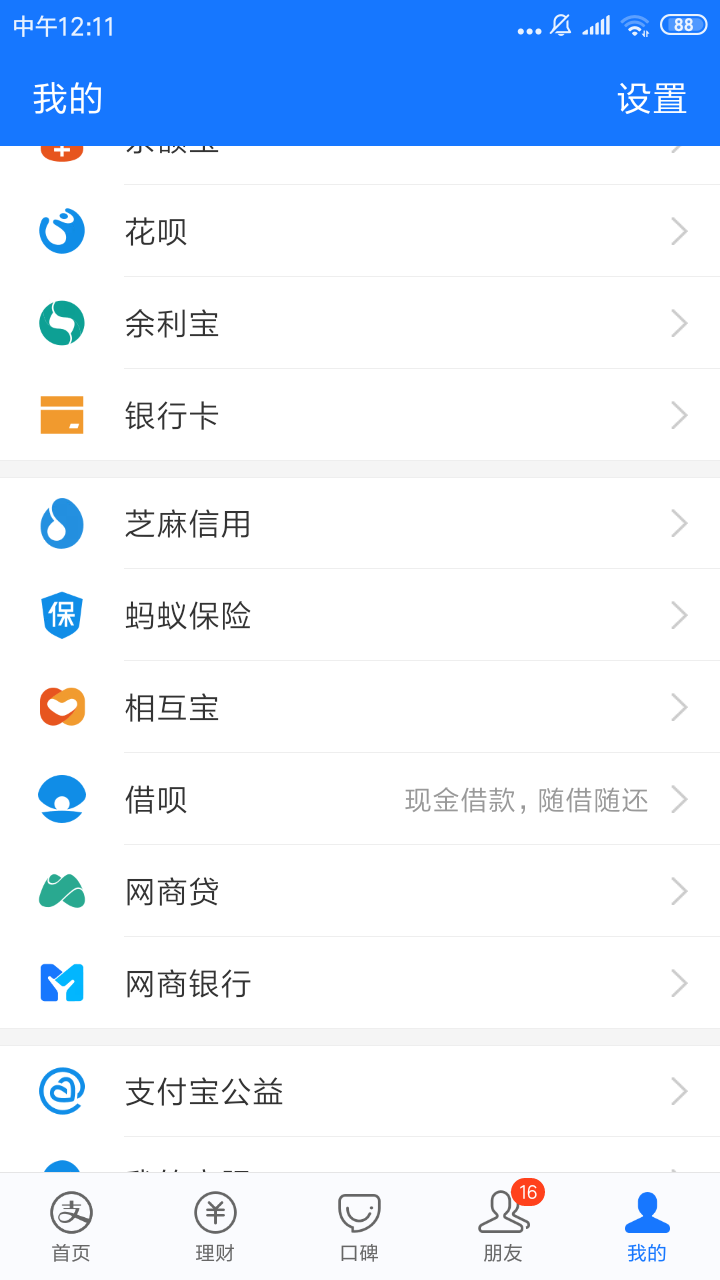
Task: Open 支付宝公益 charity
Action: pyautogui.click(x=360, y=1091)
